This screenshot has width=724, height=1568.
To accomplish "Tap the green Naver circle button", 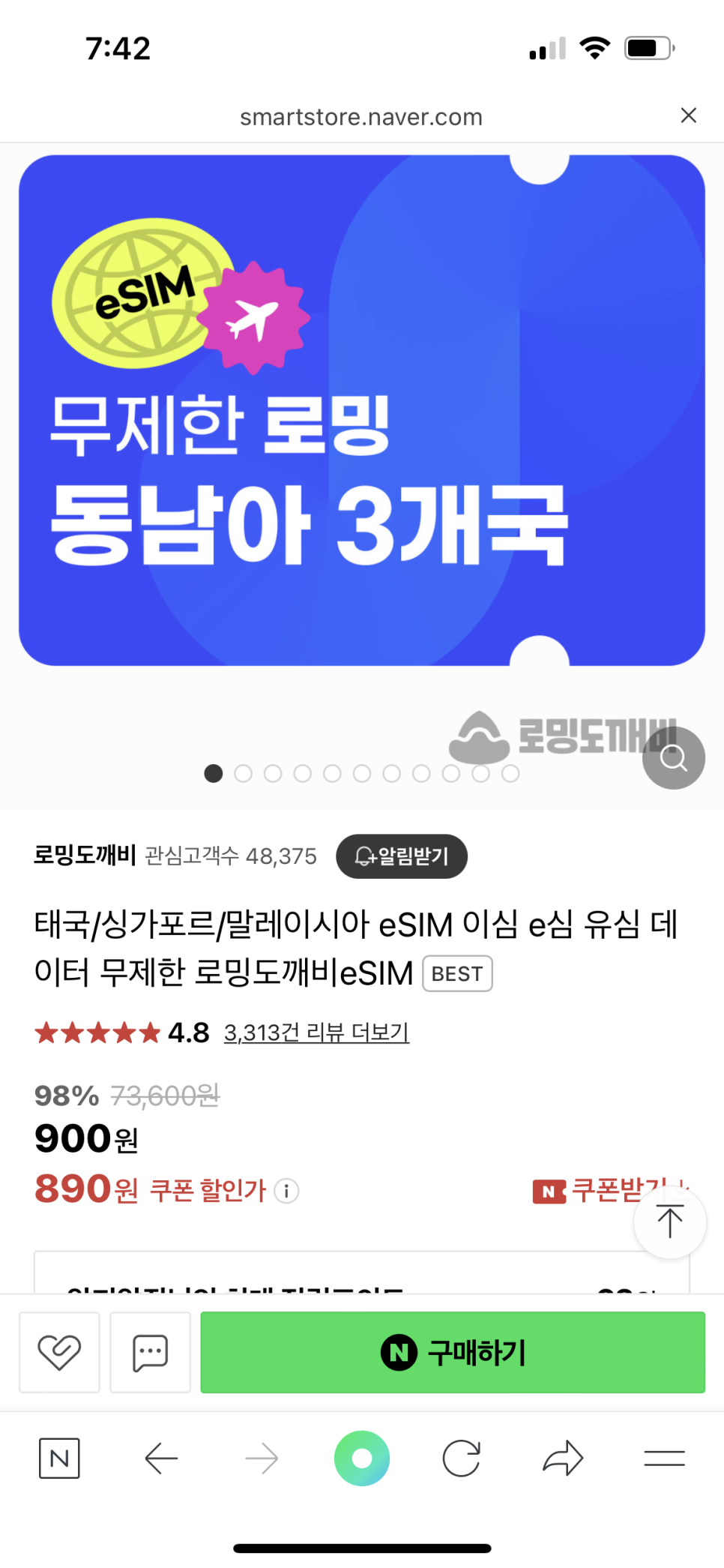I will [362, 1459].
